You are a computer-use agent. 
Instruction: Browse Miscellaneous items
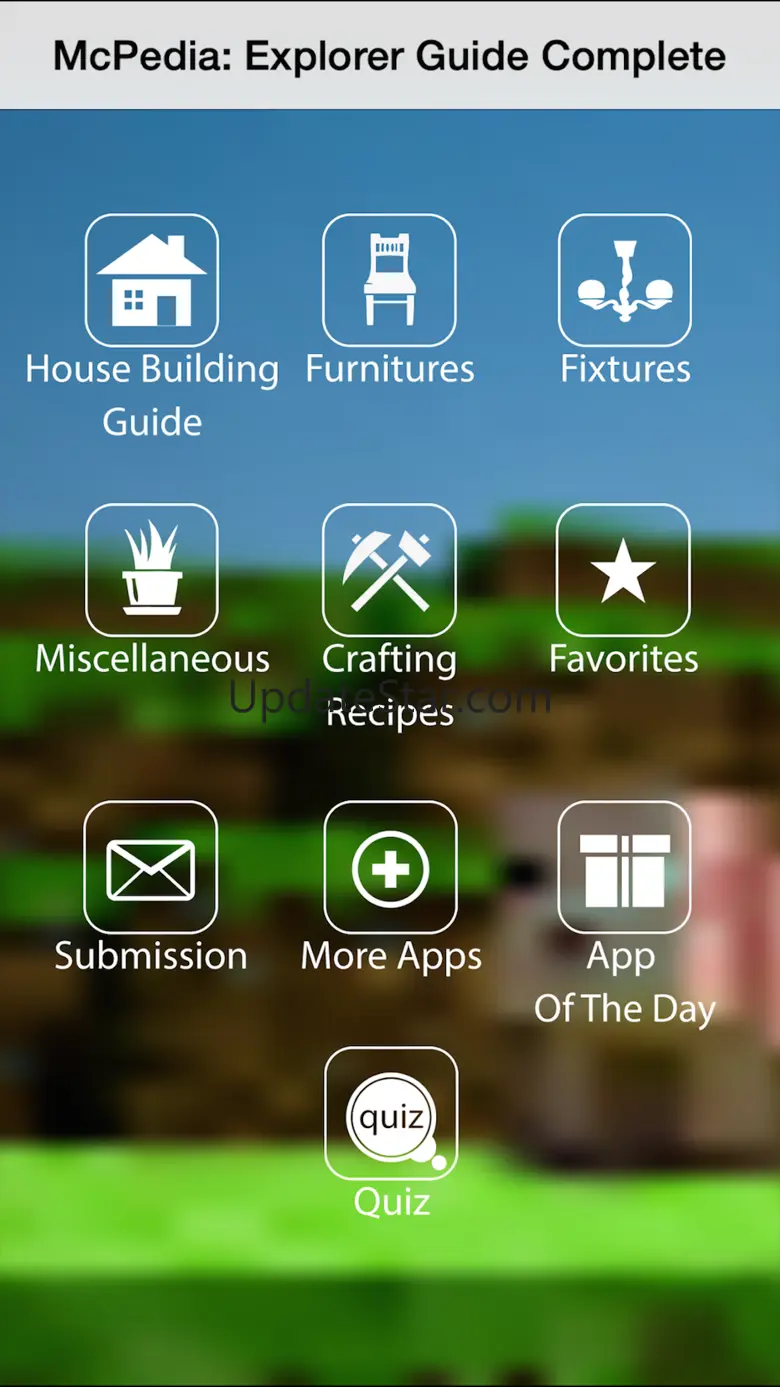point(152,570)
